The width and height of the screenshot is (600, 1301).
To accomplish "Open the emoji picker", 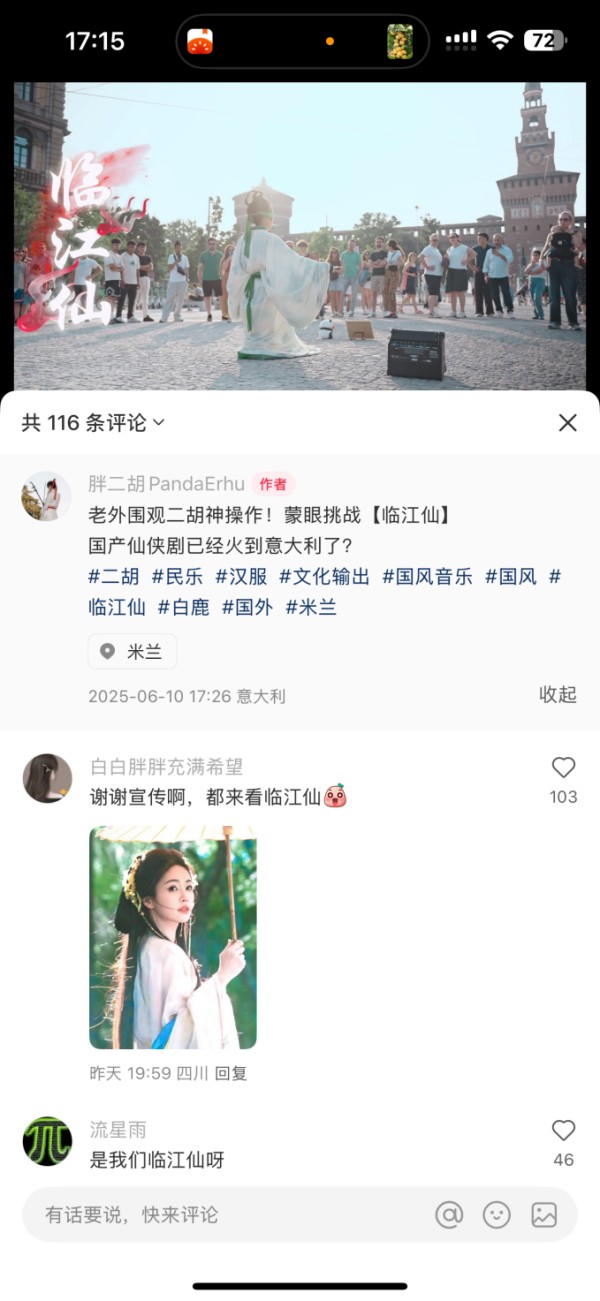I will (x=497, y=1215).
